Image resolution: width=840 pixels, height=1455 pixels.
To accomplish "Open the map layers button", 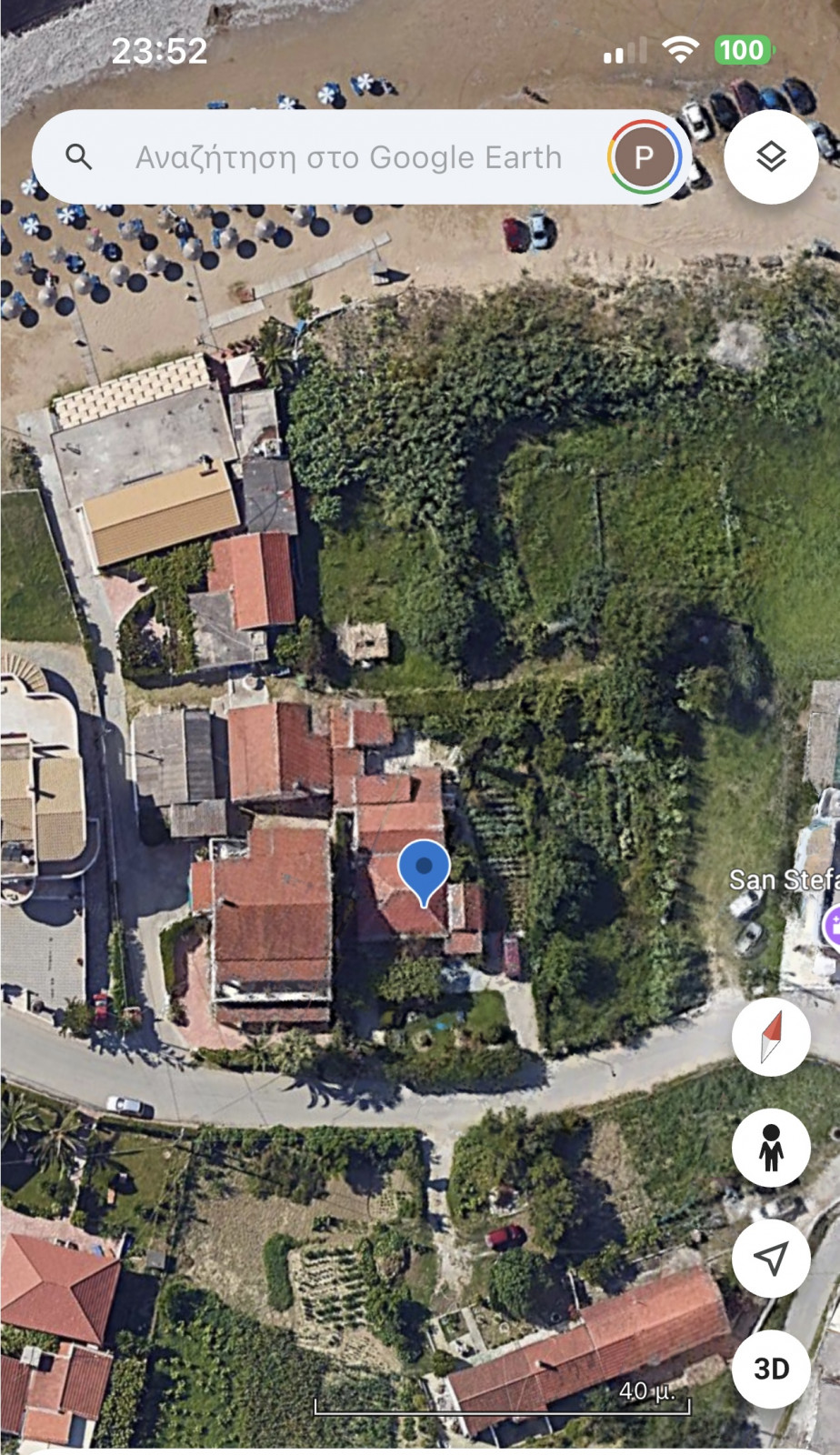I will pos(771,157).
